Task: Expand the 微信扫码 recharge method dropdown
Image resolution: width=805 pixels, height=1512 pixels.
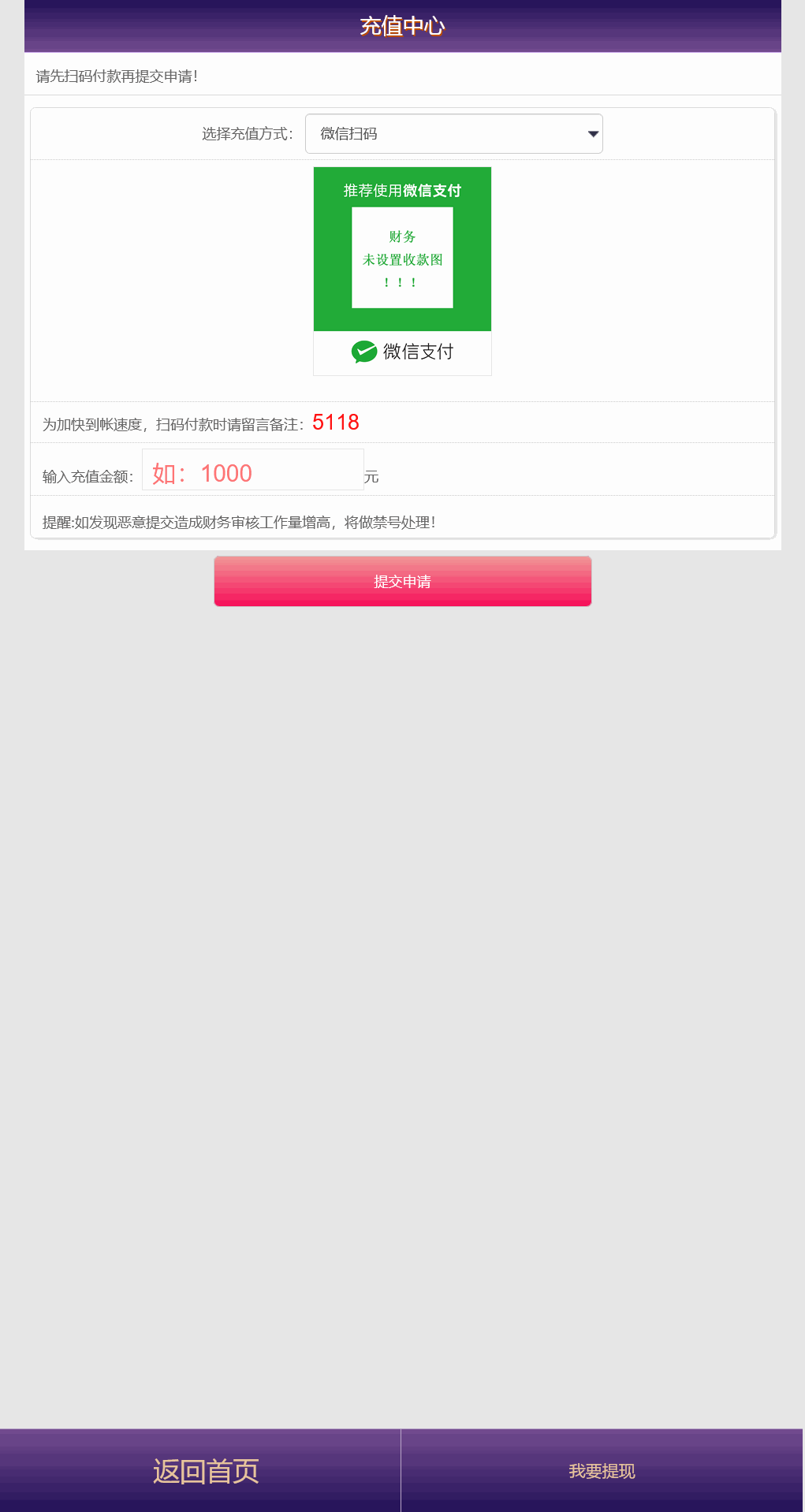Action: [453, 134]
